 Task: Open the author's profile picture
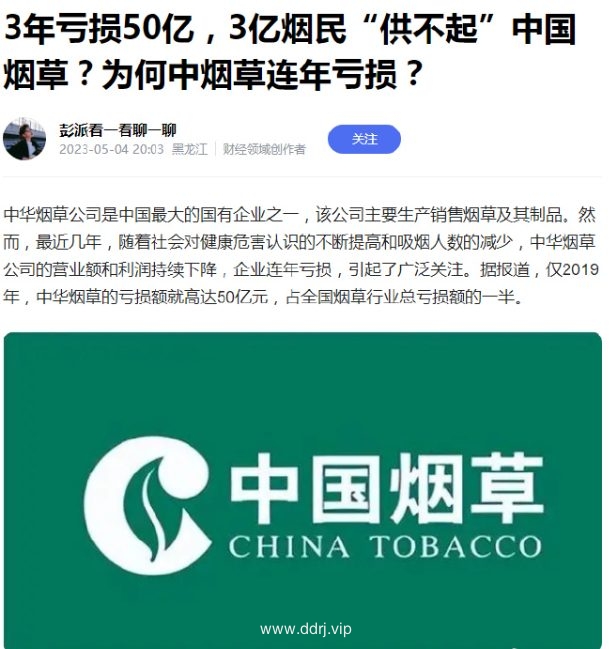coord(24,139)
